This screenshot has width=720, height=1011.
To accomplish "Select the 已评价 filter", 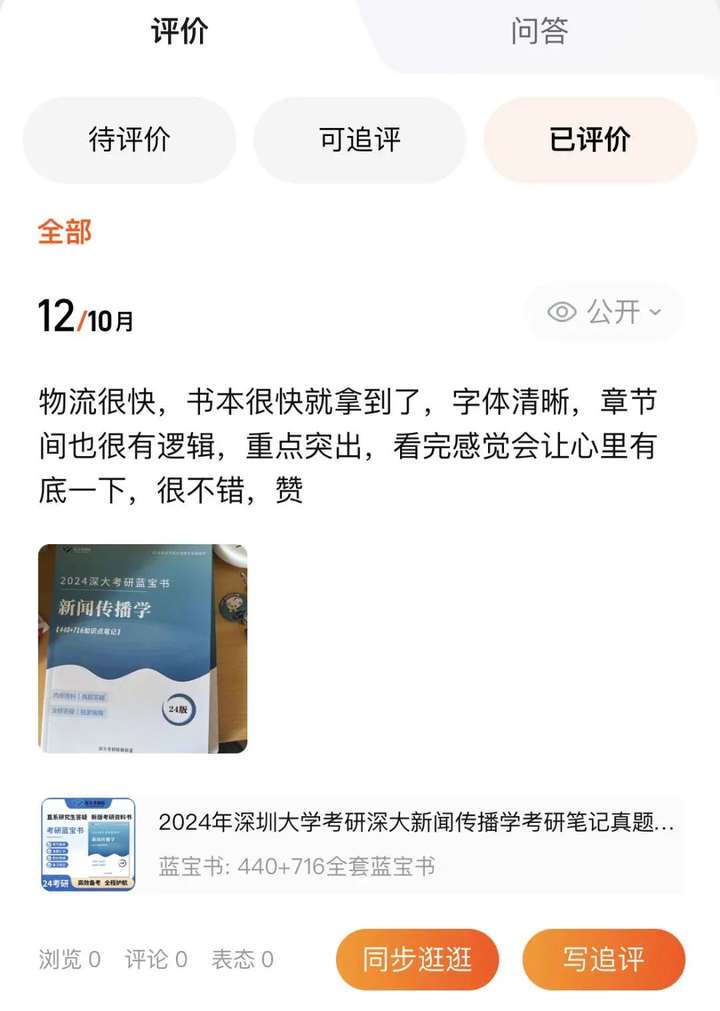I will pyautogui.click(x=590, y=140).
